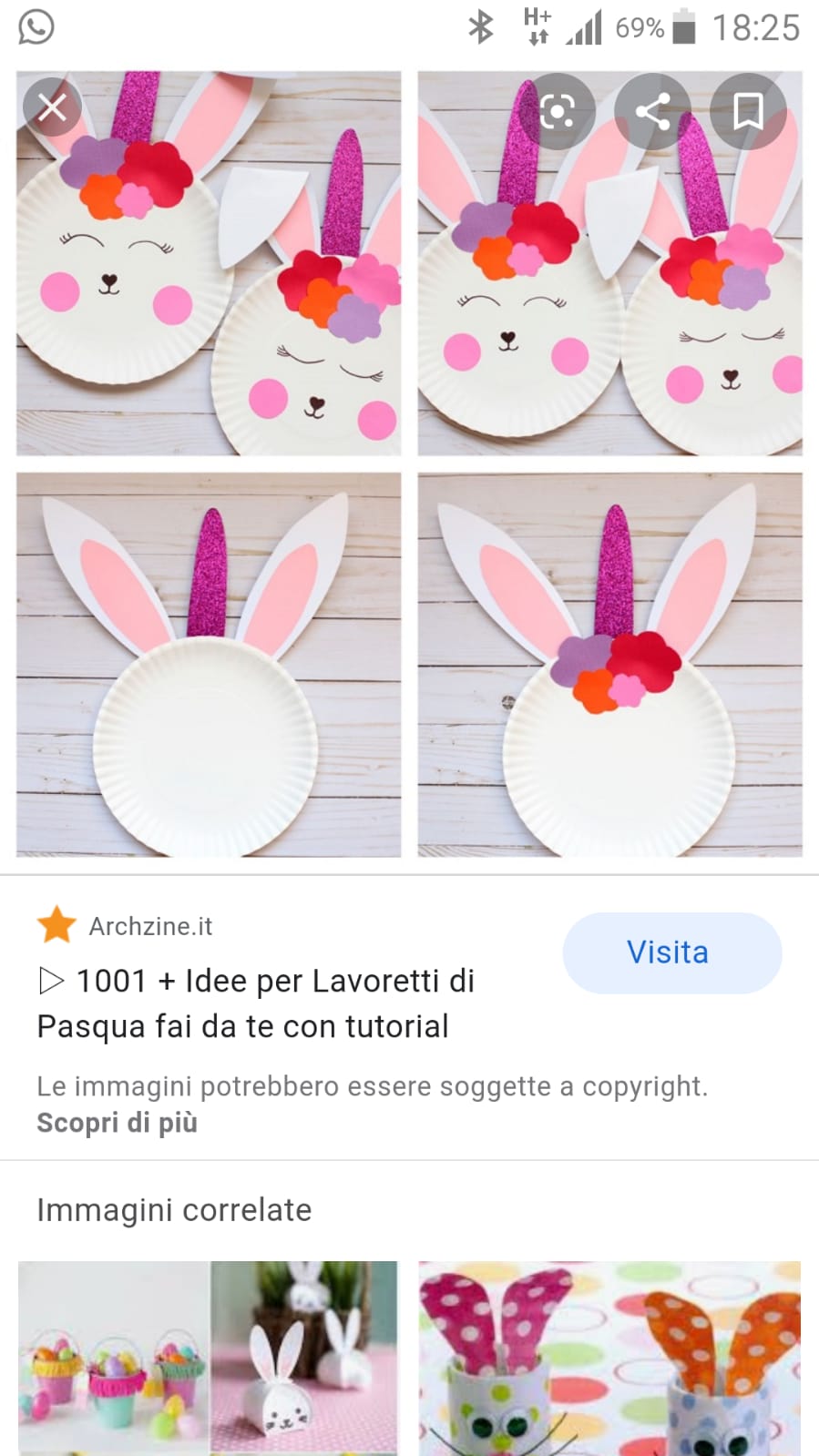Share this image
This screenshot has width=819, height=1456.
point(652,111)
